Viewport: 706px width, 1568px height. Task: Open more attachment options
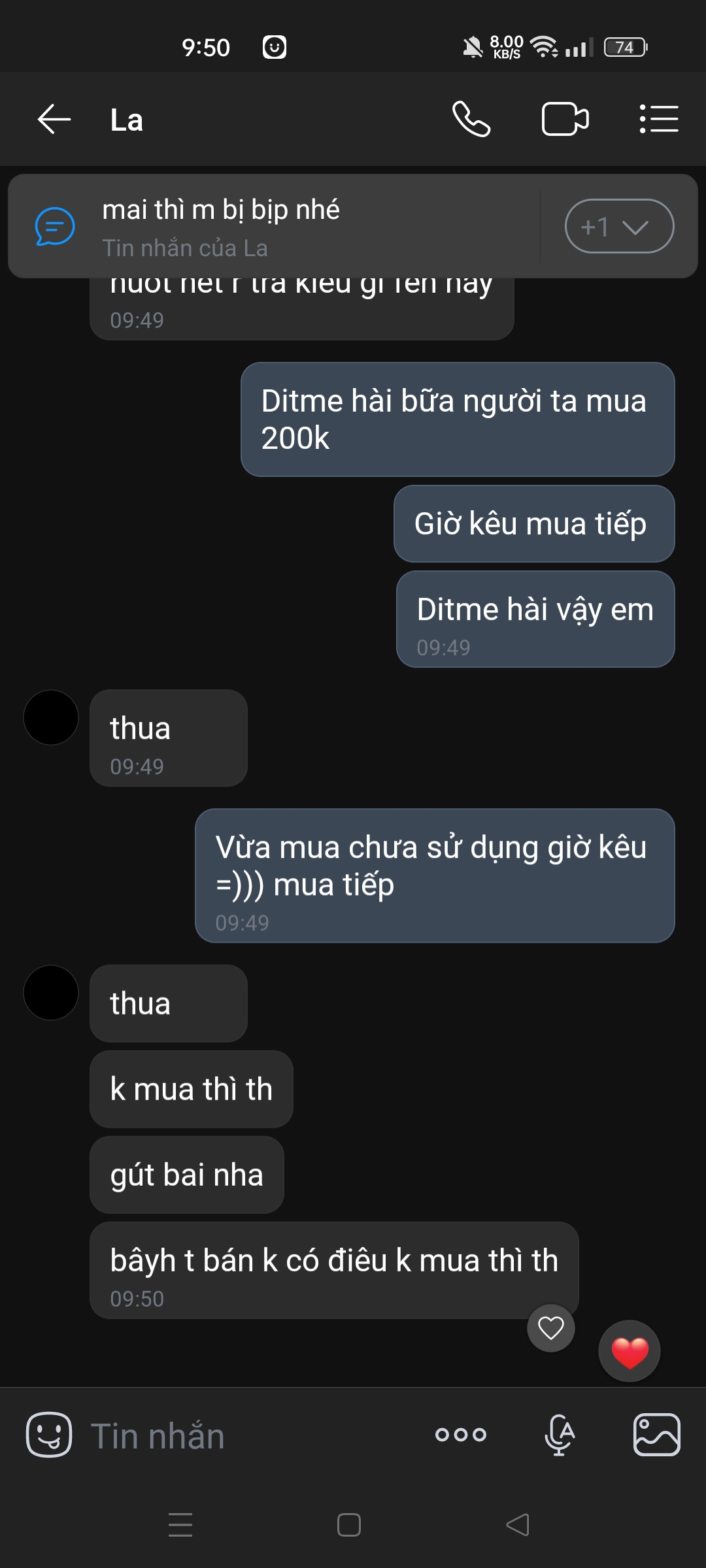pyautogui.click(x=461, y=1435)
